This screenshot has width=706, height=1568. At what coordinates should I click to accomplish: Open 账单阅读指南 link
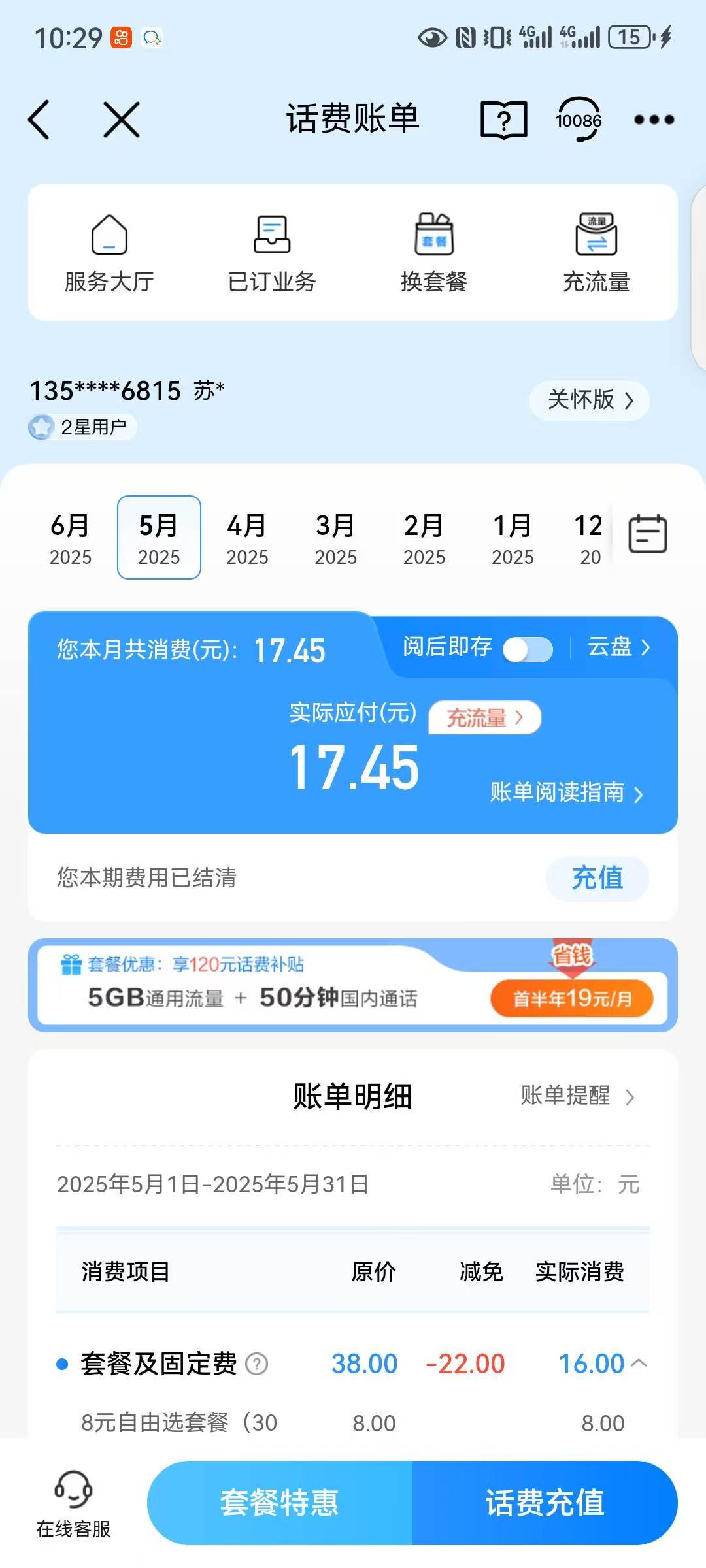pyautogui.click(x=567, y=792)
